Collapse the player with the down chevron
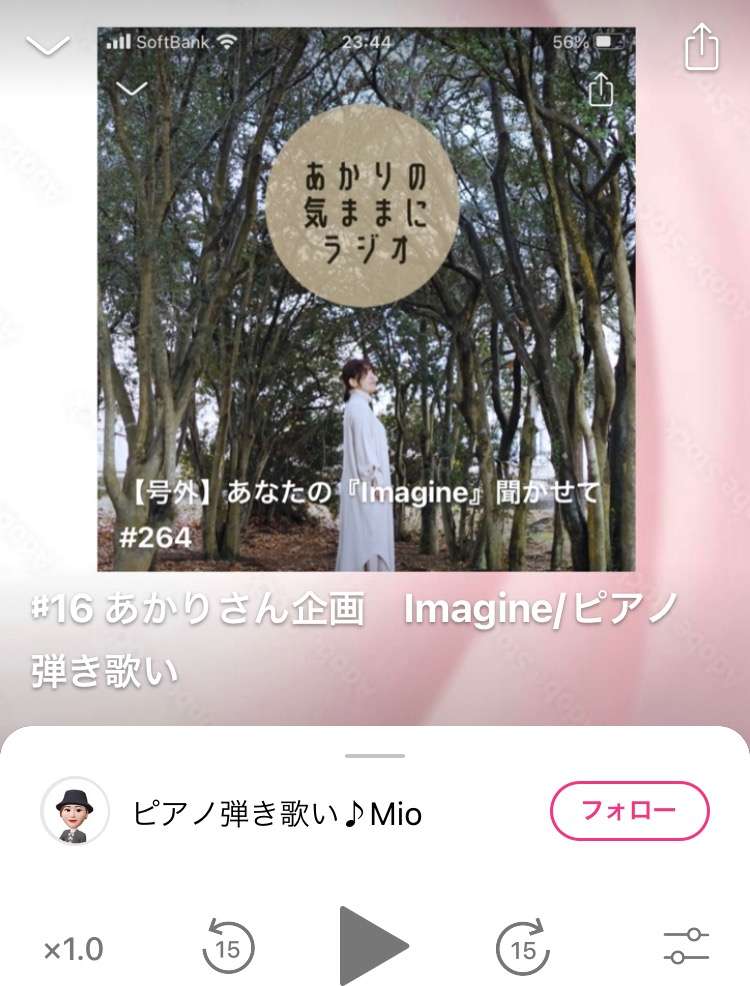 tap(47, 46)
